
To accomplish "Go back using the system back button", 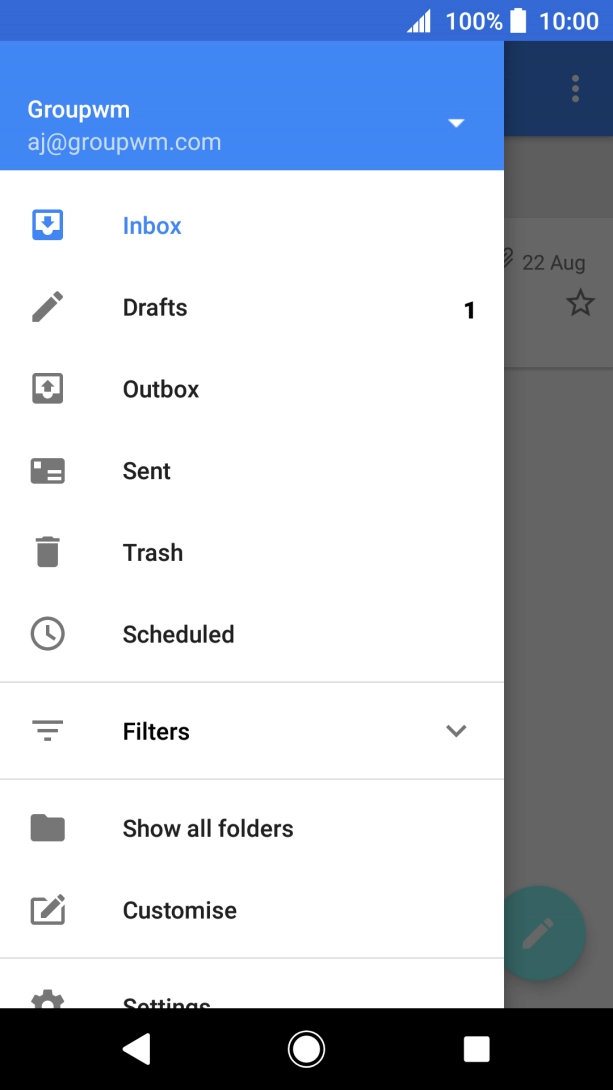I will click(136, 1048).
